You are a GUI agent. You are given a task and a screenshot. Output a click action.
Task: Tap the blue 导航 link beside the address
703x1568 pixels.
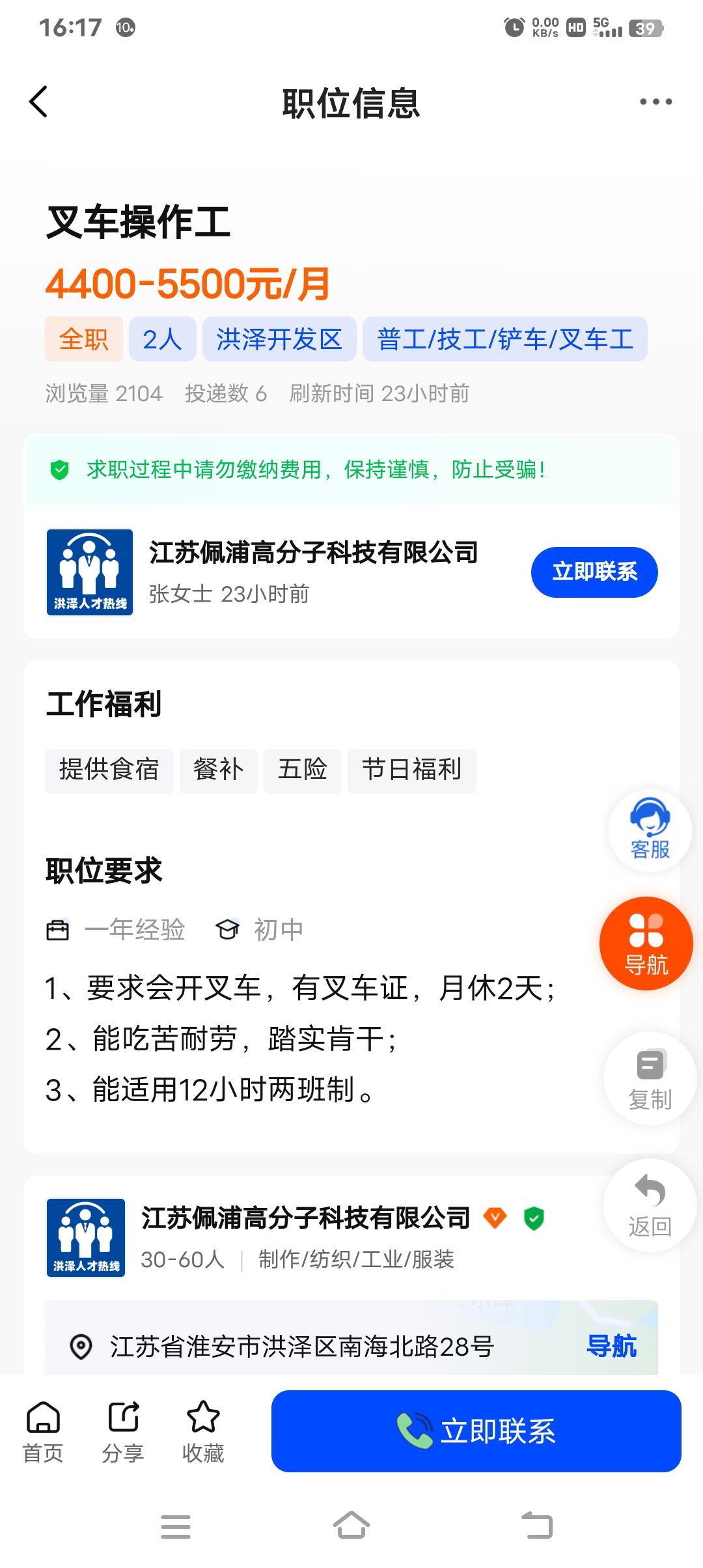tap(611, 1346)
